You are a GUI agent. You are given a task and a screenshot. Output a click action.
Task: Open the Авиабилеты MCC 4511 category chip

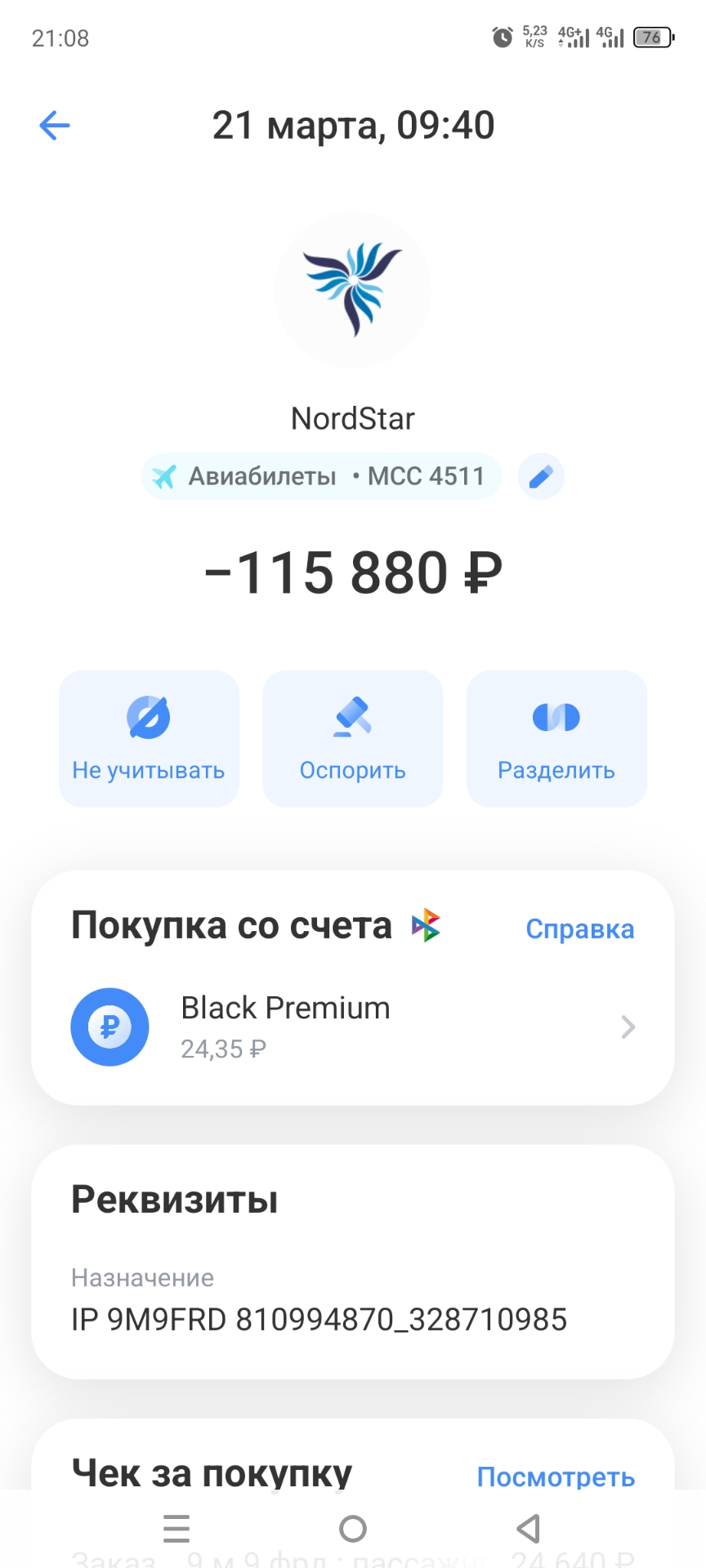(x=321, y=476)
